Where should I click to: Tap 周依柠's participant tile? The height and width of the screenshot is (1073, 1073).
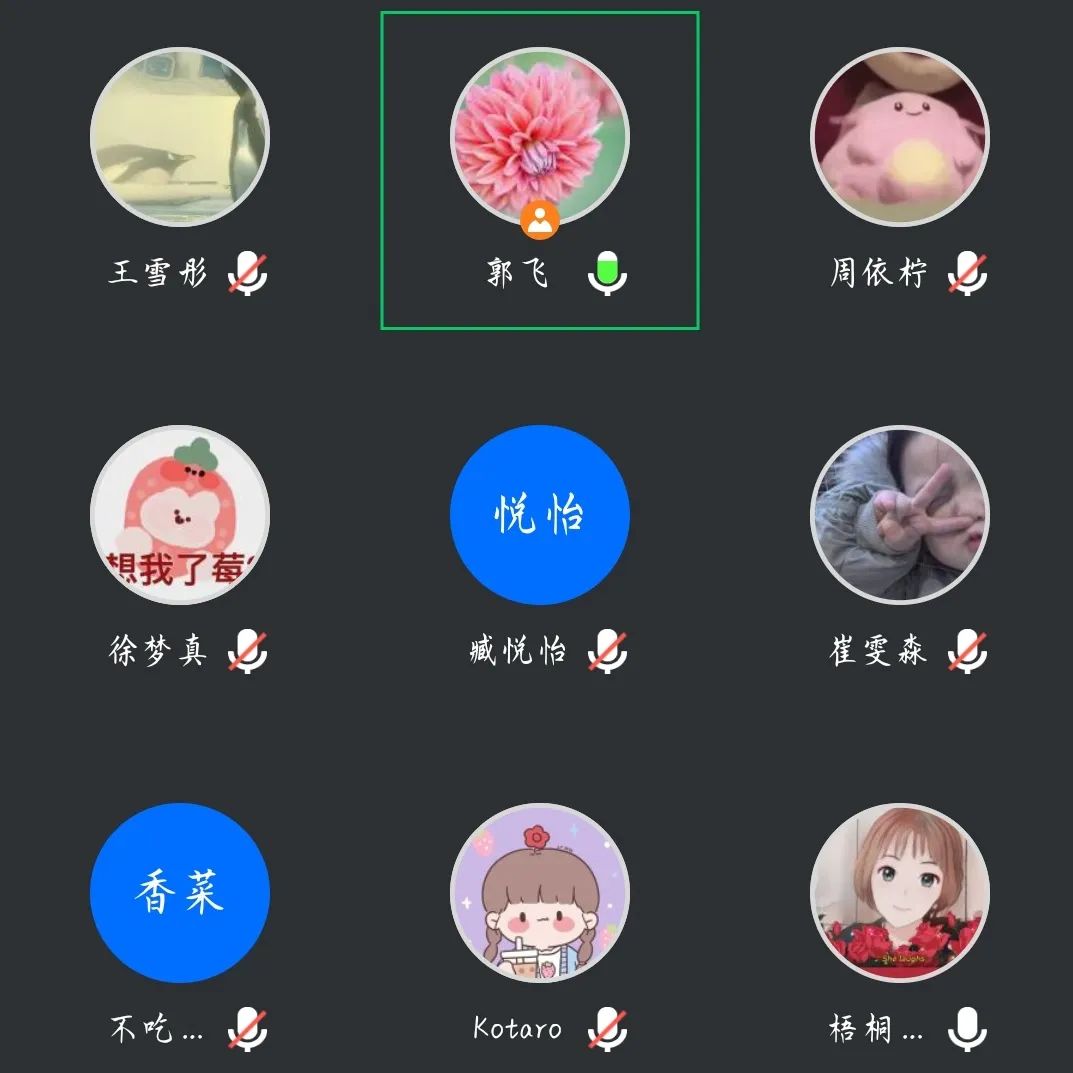pos(899,137)
